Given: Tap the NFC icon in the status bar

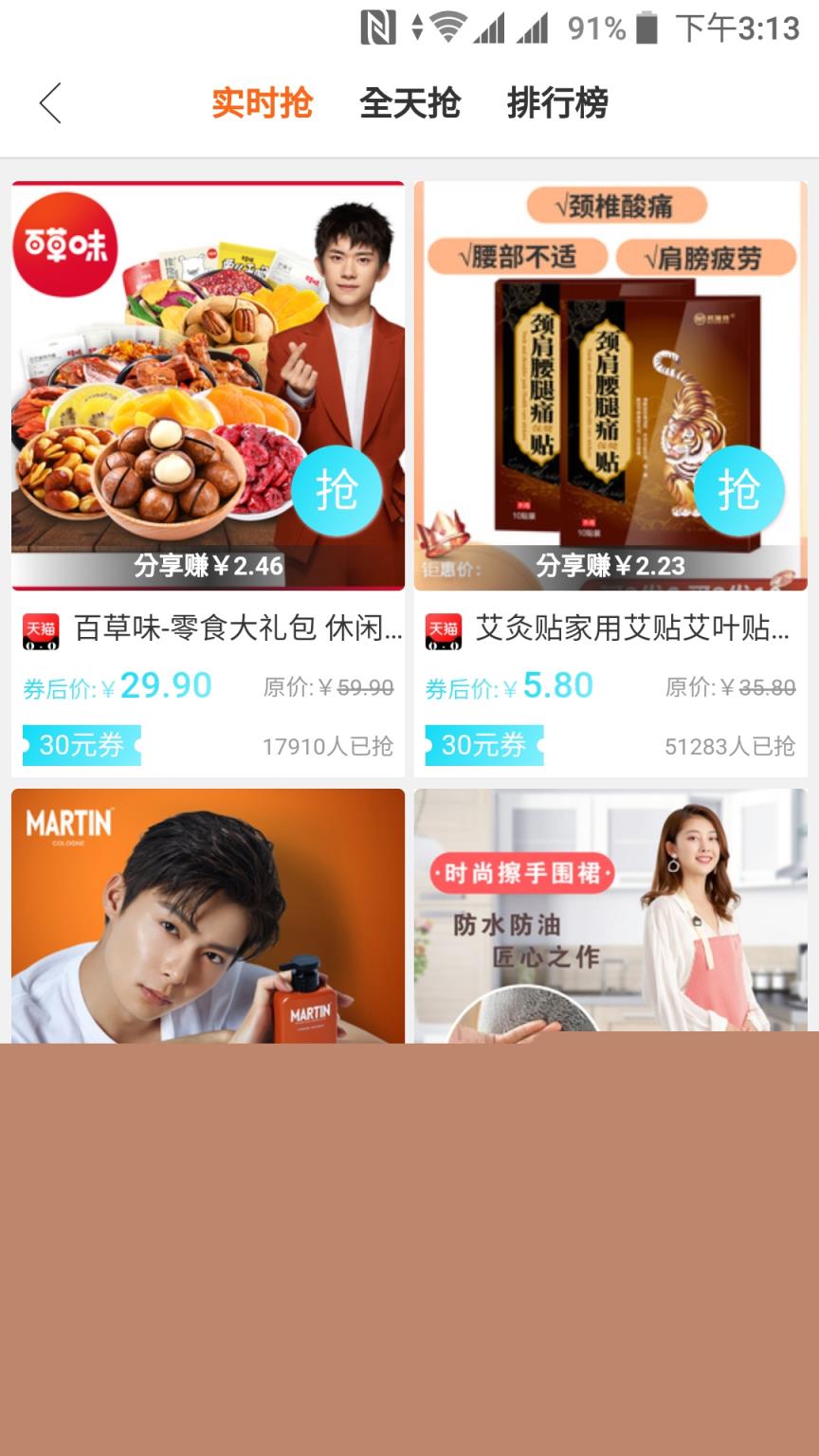Looking at the screenshot, I should [x=378, y=28].
